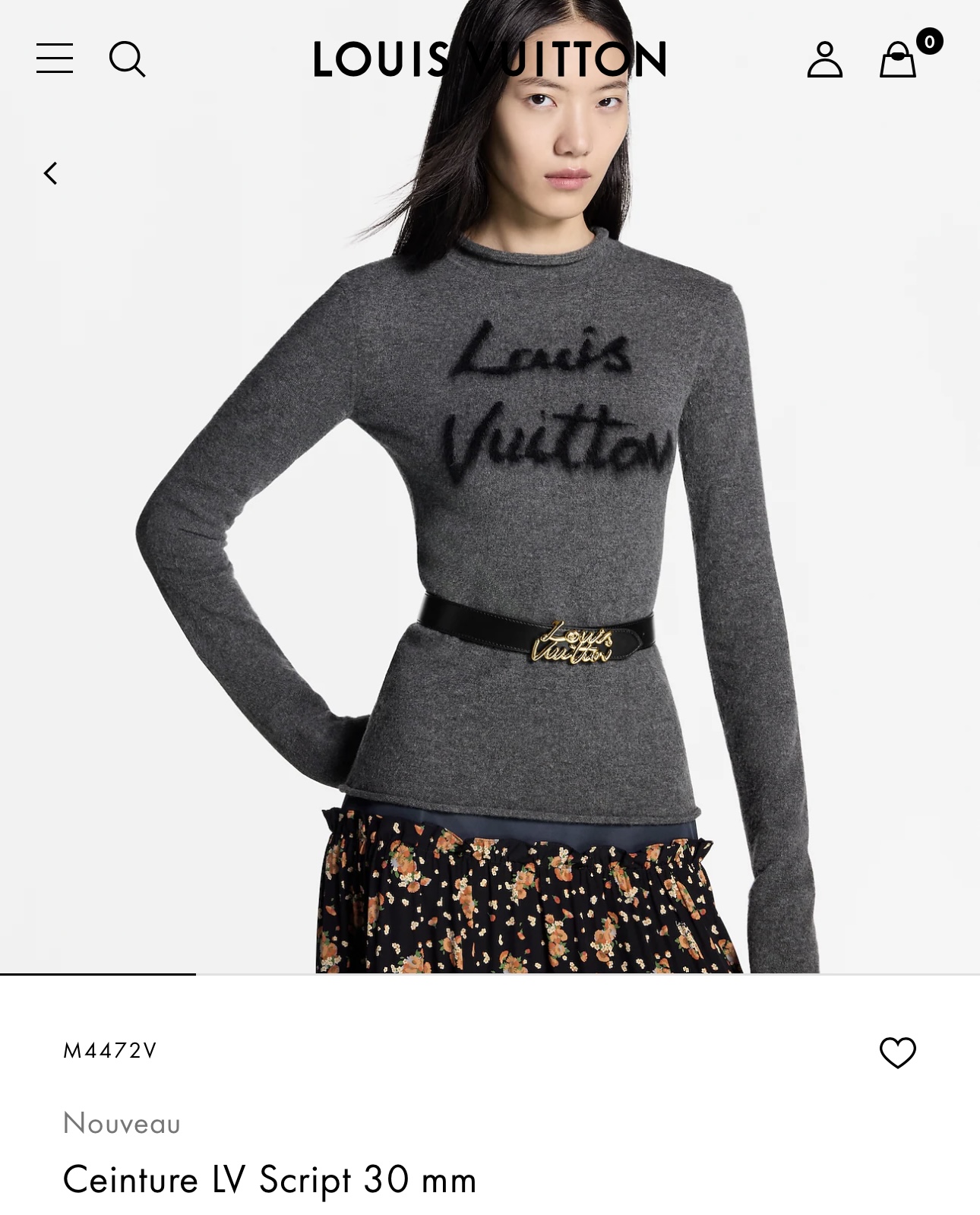Image resolution: width=980 pixels, height=1215 pixels.
Task: Go to the Louis Vuitton homepage
Action: point(490,59)
